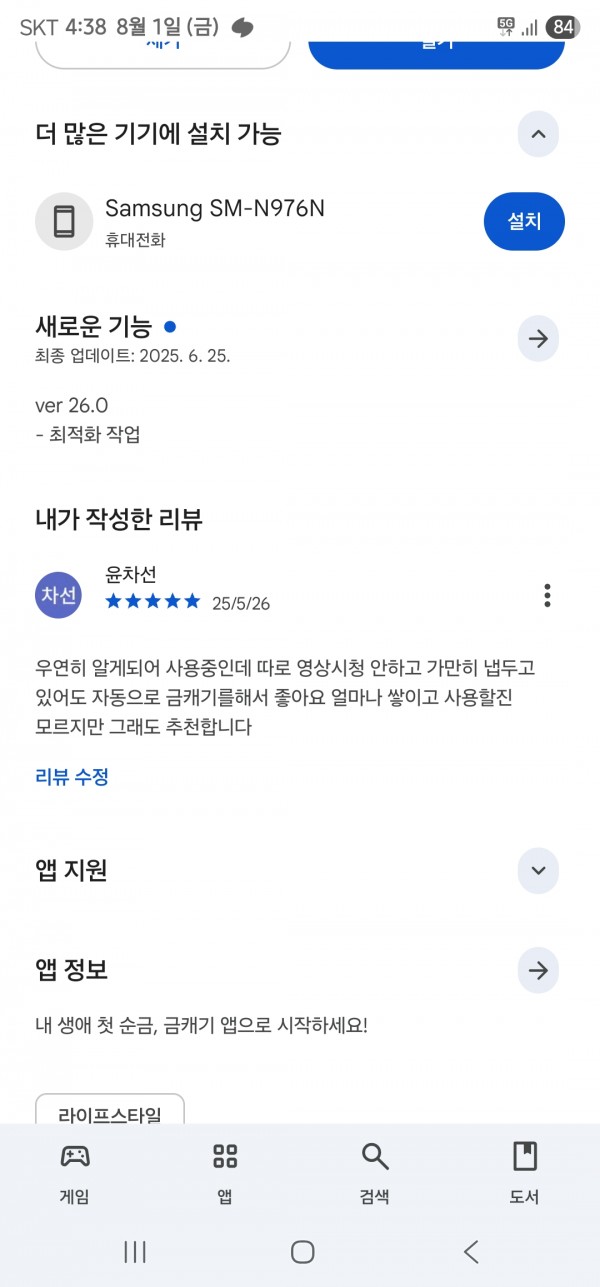Open the overflow menu on my review

click(547, 595)
